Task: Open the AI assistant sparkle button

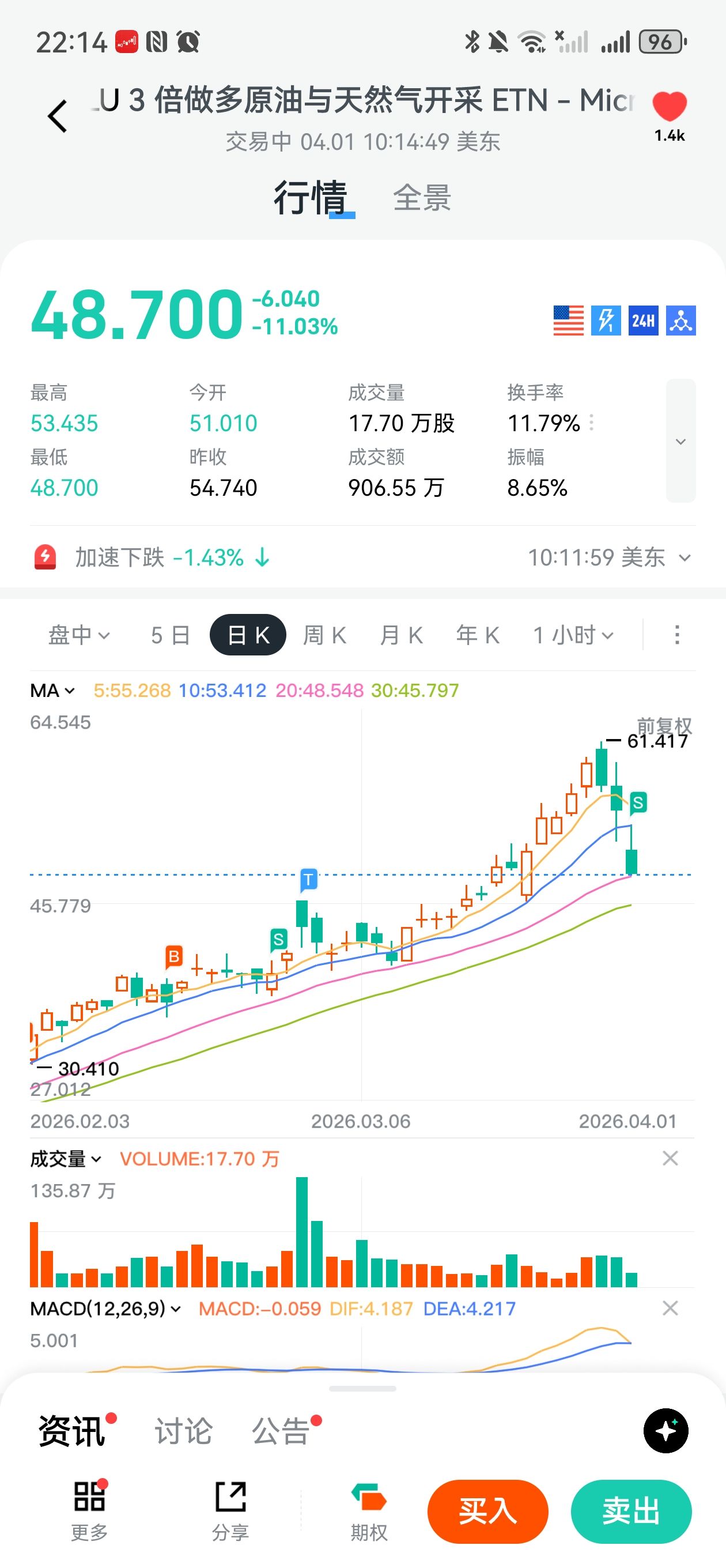Action: (x=665, y=1430)
